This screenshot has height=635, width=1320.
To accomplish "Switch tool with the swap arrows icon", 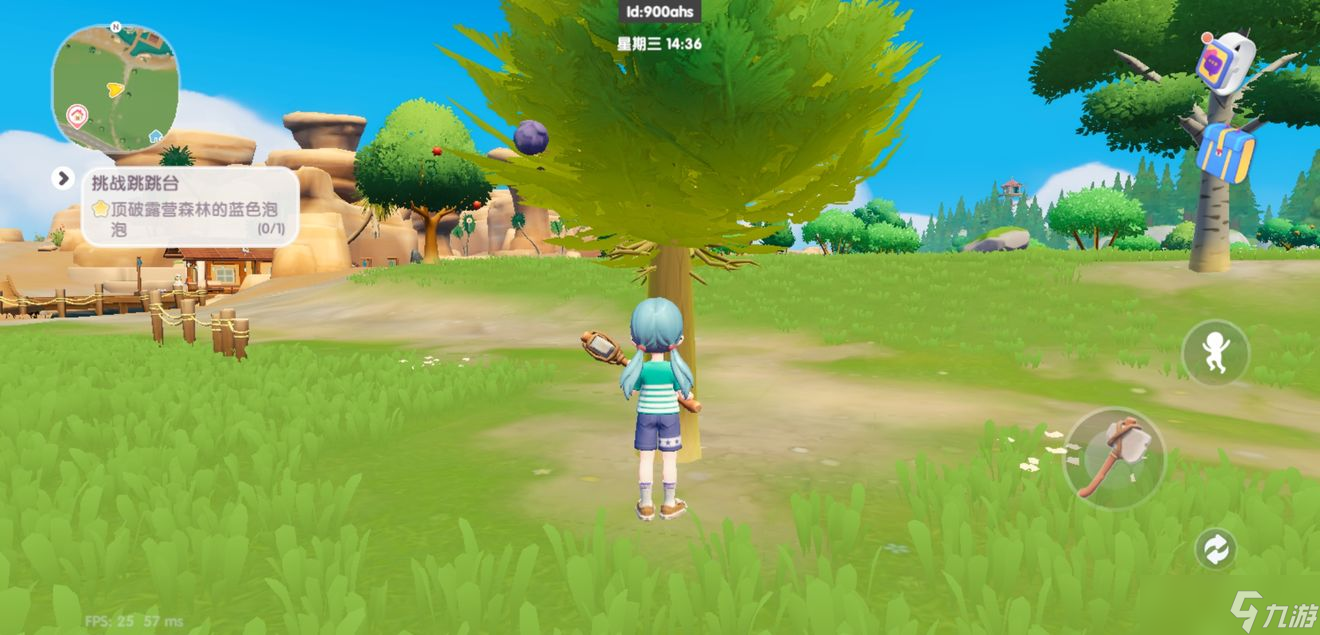I will pyautogui.click(x=1216, y=549).
